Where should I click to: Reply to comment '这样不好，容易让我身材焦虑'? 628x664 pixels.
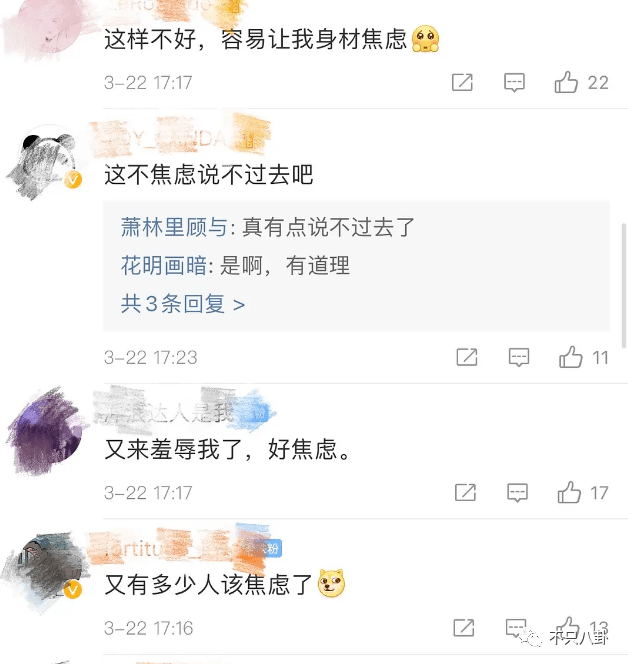[x=514, y=83]
